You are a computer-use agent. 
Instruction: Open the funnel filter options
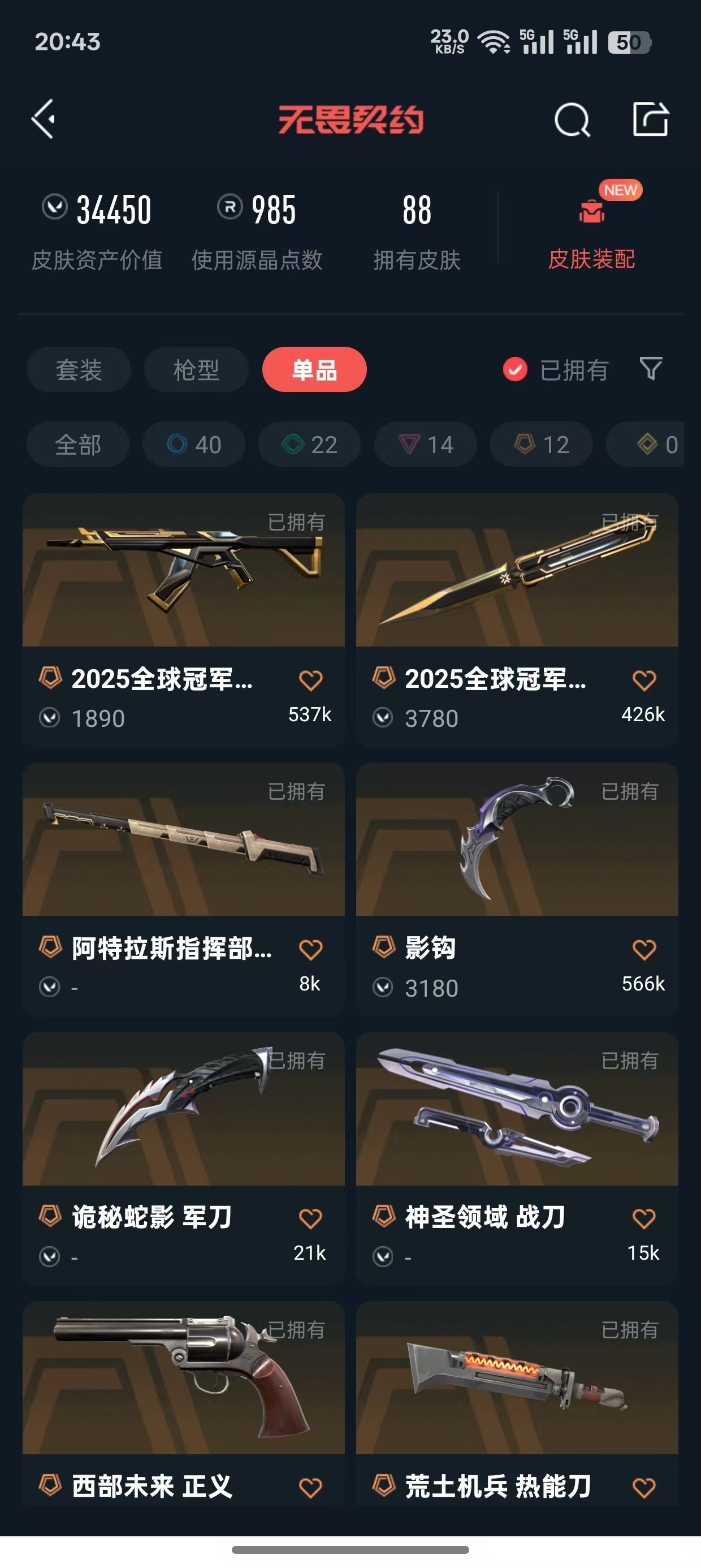[x=651, y=369]
